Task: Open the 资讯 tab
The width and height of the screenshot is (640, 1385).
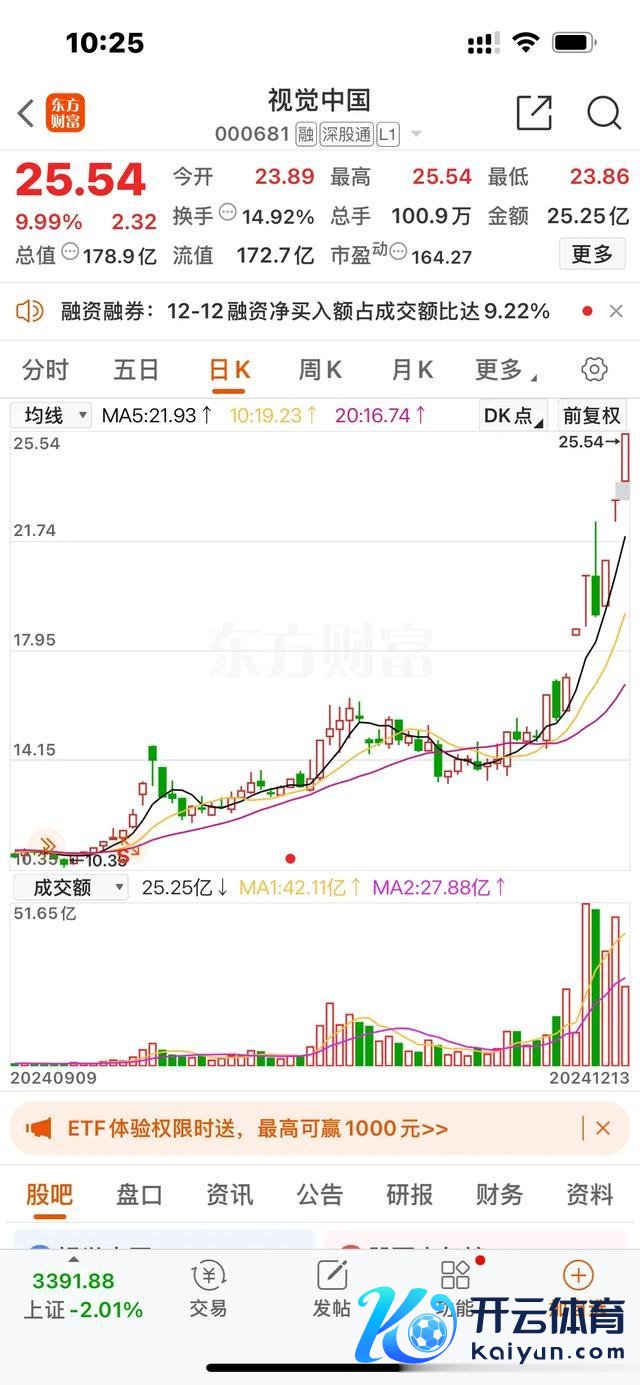Action: (229, 1194)
